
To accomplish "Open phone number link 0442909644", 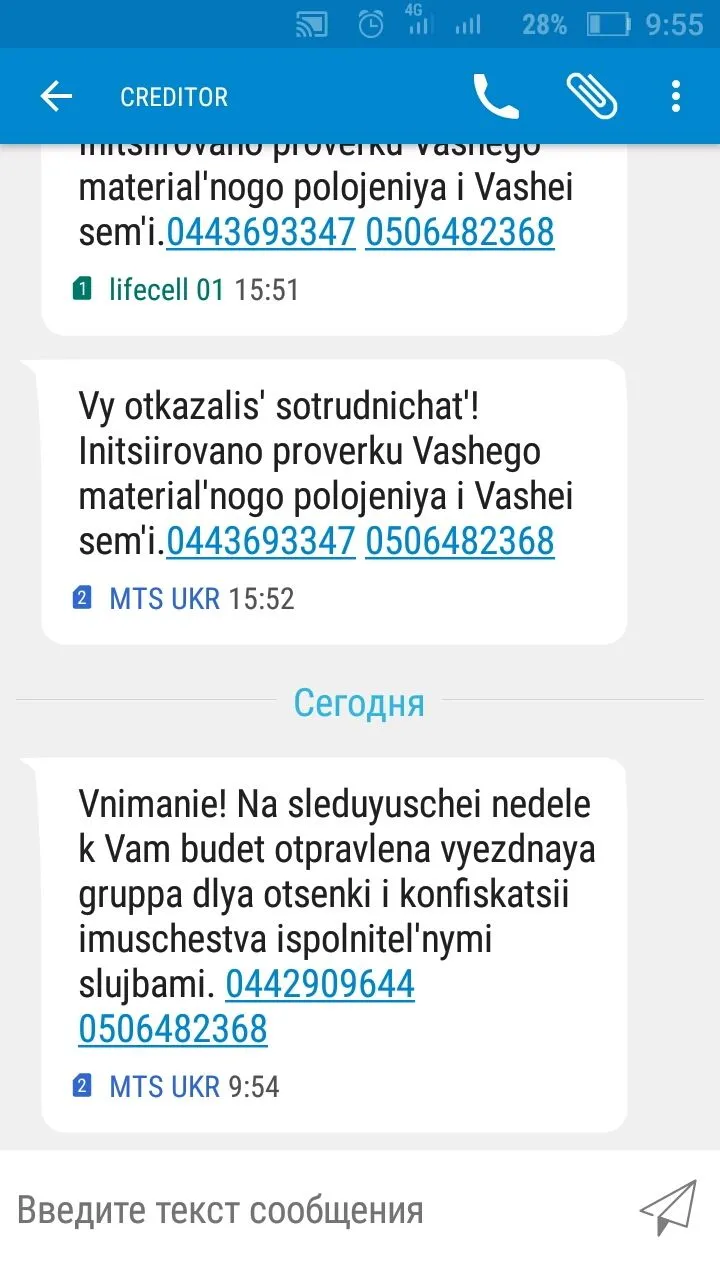I will [x=320, y=985].
